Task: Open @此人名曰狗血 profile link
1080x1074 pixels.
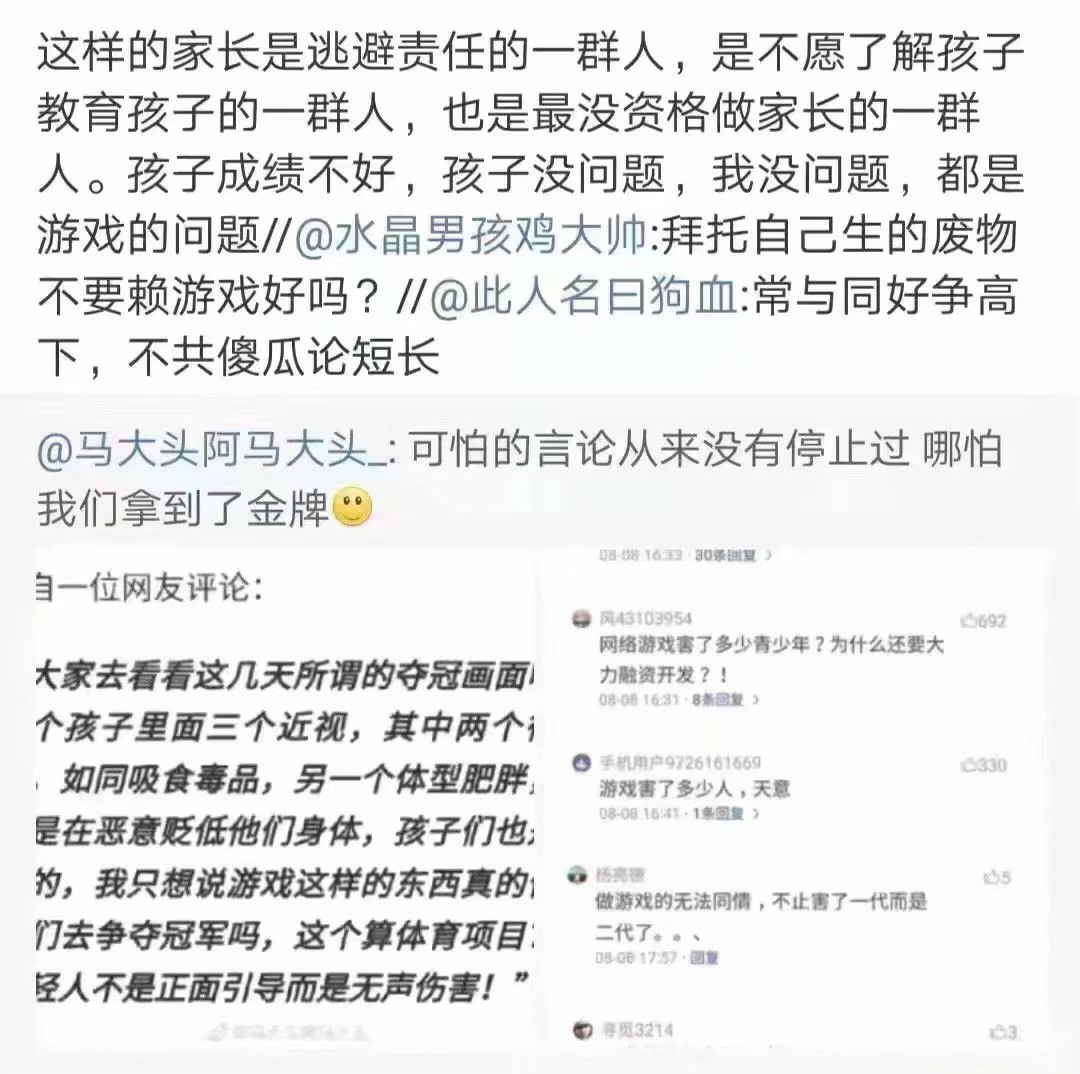Action: point(582,297)
